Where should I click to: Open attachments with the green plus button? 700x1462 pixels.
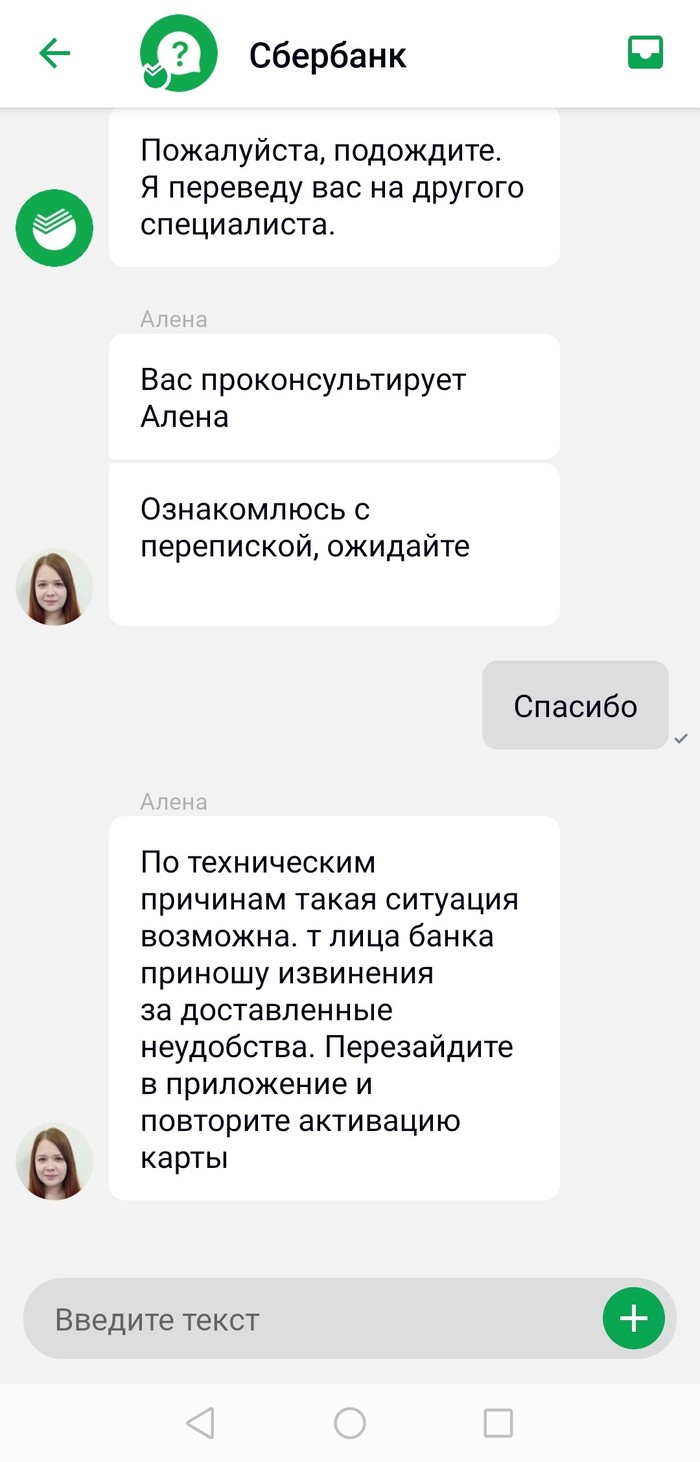click(633, 1319)
